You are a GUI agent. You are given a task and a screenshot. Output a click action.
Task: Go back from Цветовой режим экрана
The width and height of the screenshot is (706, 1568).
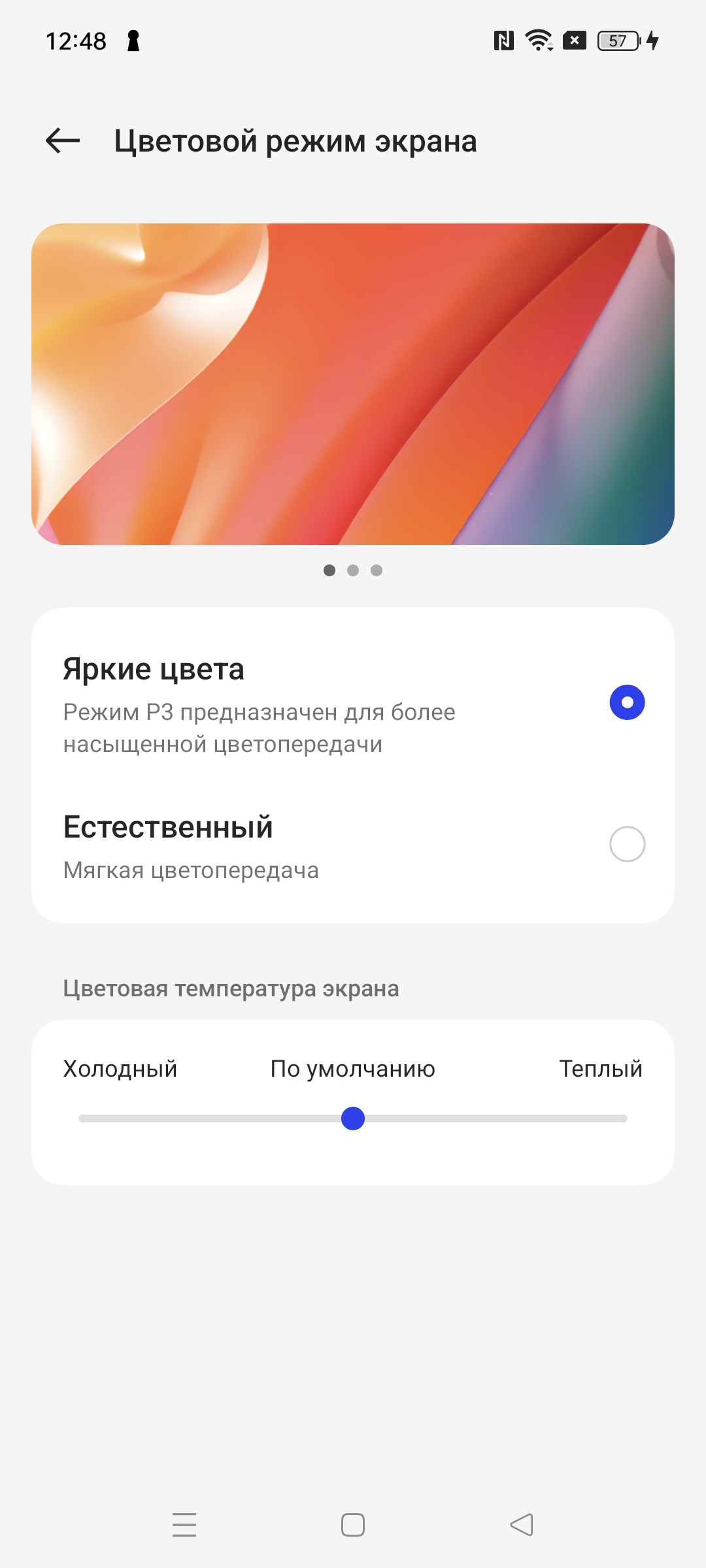[x=63, y=140]
